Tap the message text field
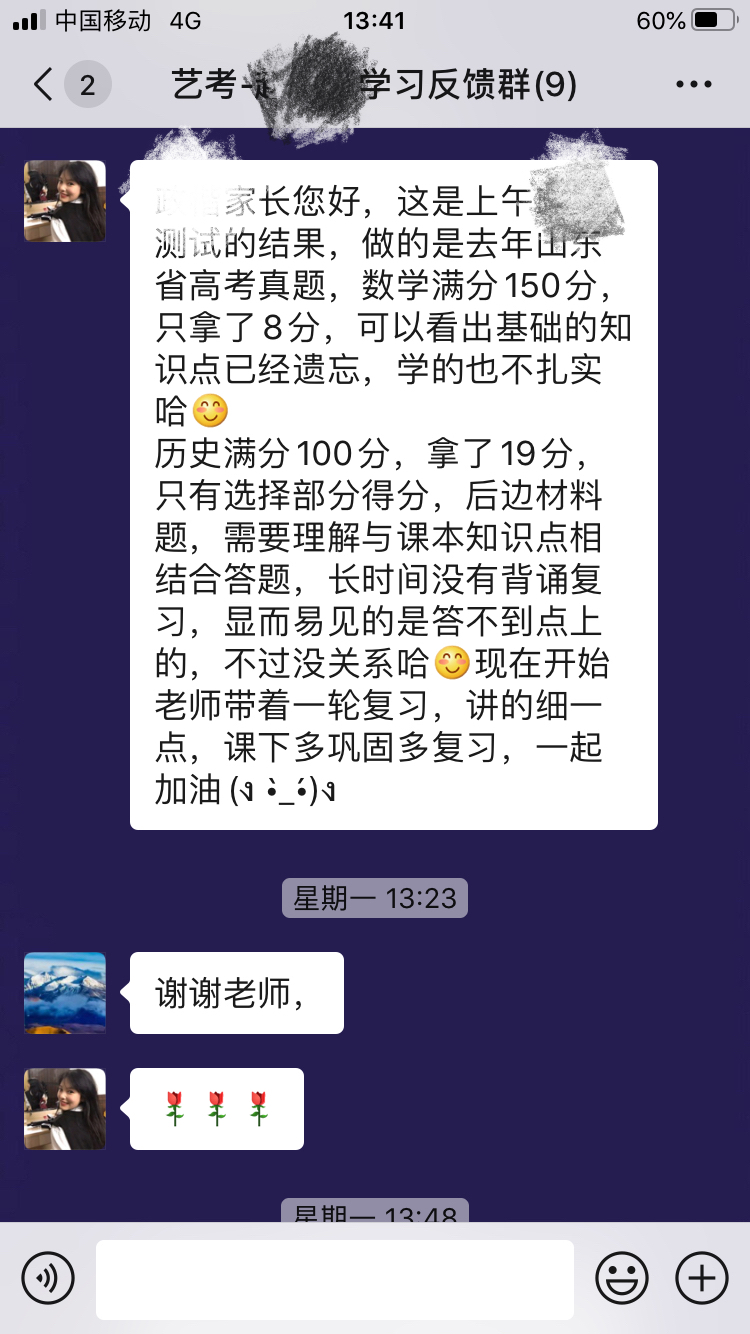 (x=334, y=1279)
